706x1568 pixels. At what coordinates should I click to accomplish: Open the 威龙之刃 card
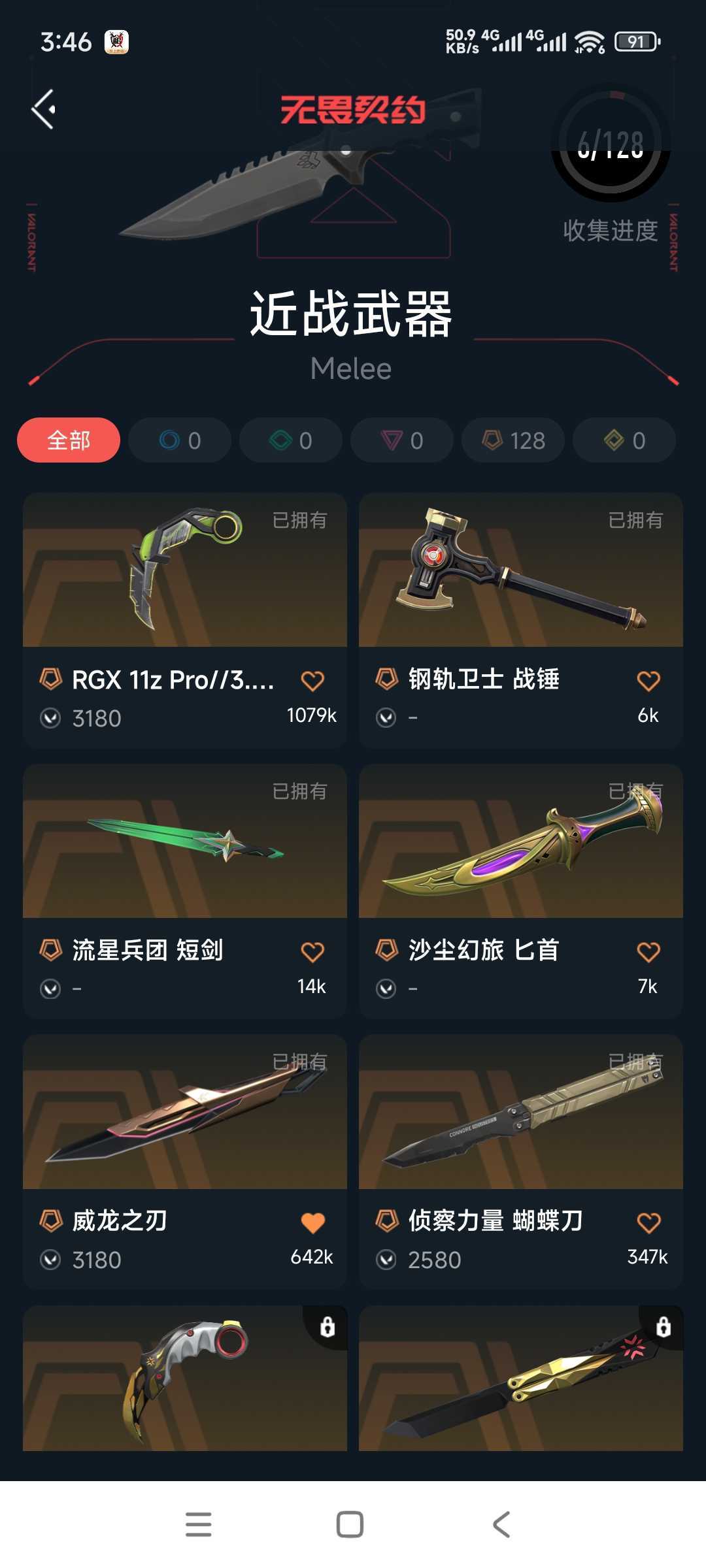[185, 1162]
